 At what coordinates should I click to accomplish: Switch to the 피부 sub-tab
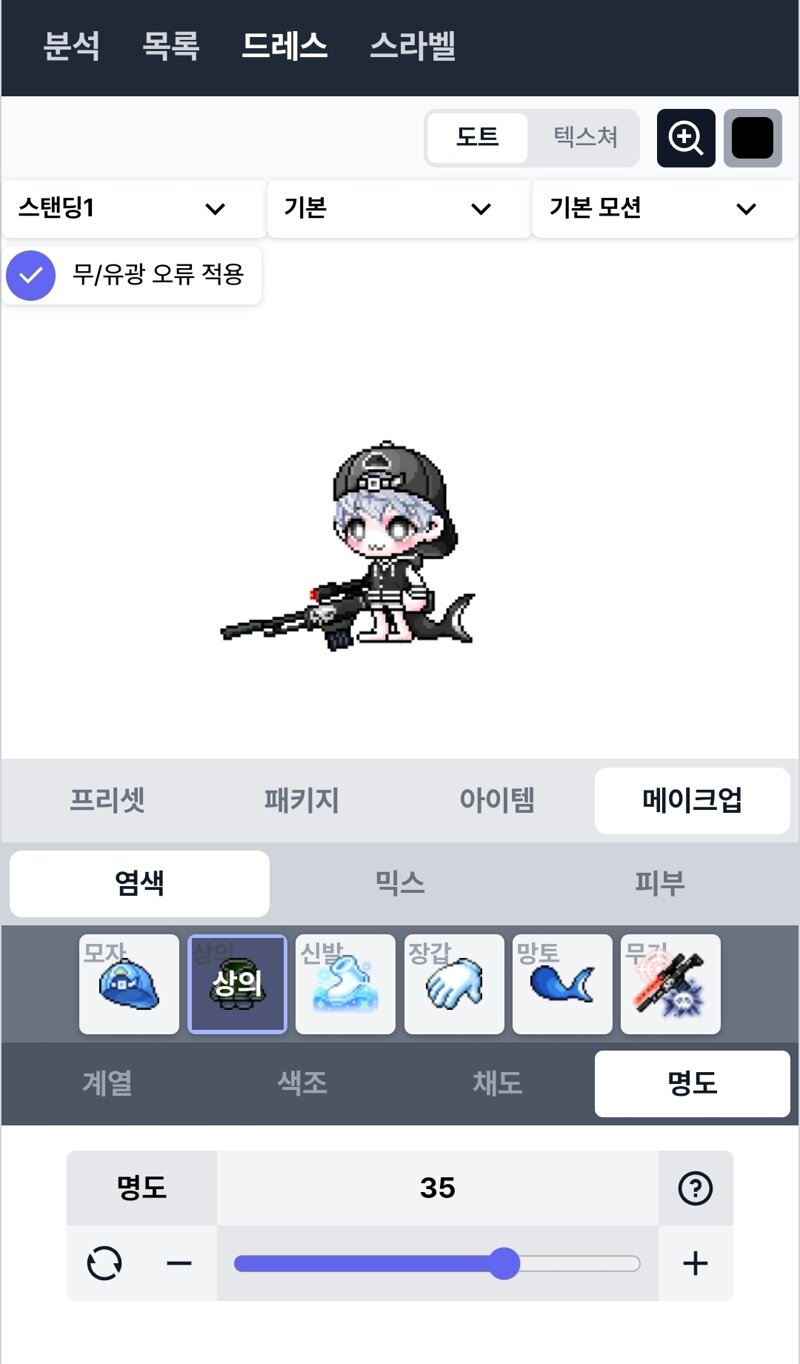pos(660,883)
